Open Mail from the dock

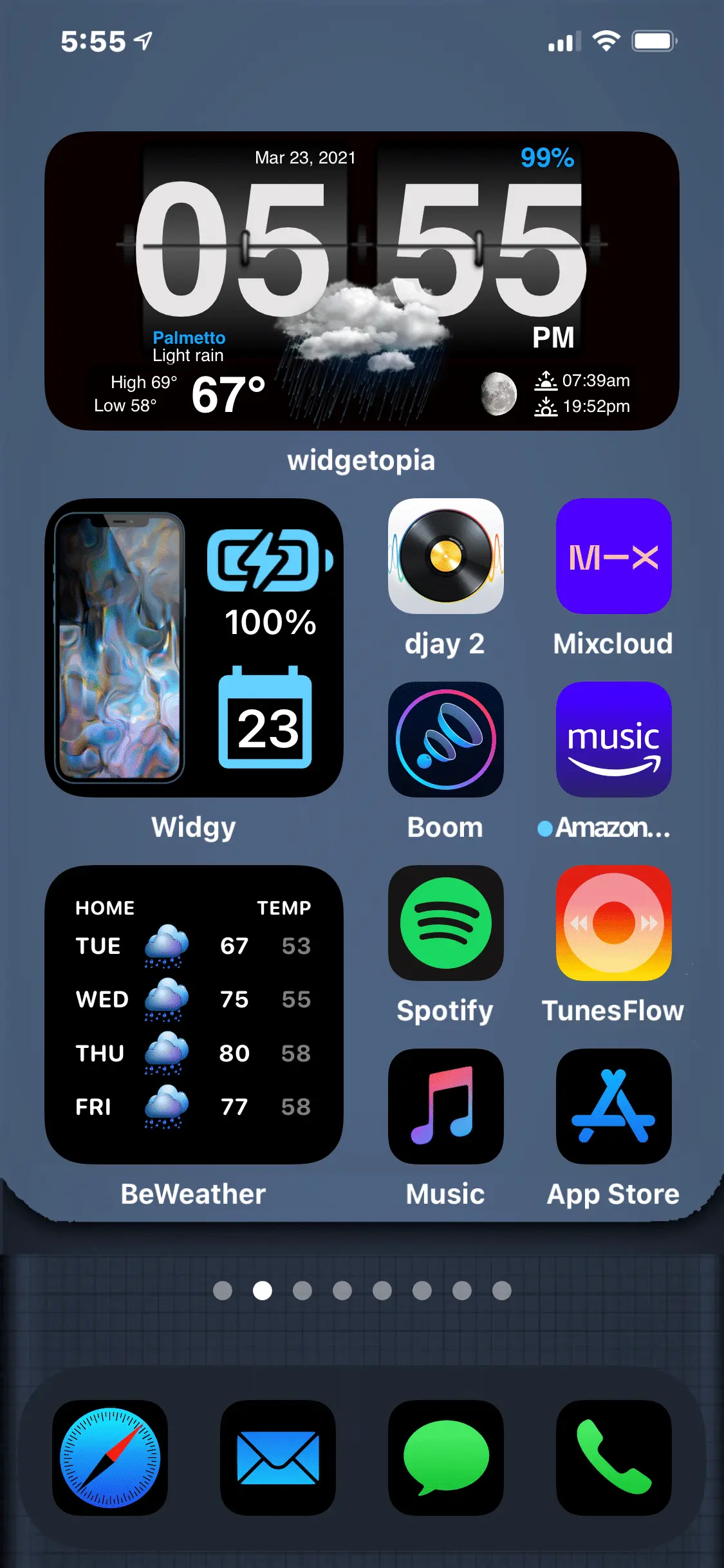pyautogui.click(x=278, y=1457)
